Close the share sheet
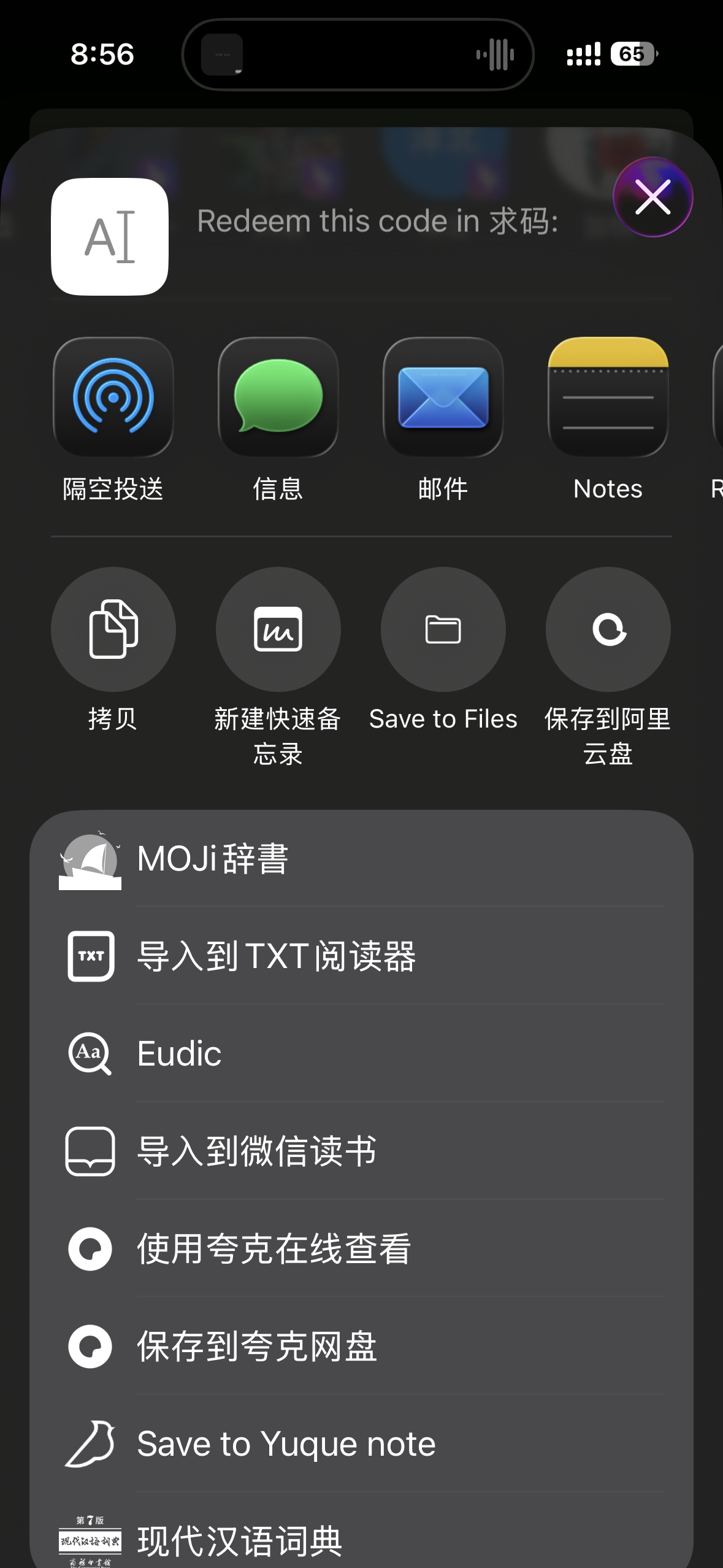The height and width of the screenshot is (1568, 723). pos(652,197)
